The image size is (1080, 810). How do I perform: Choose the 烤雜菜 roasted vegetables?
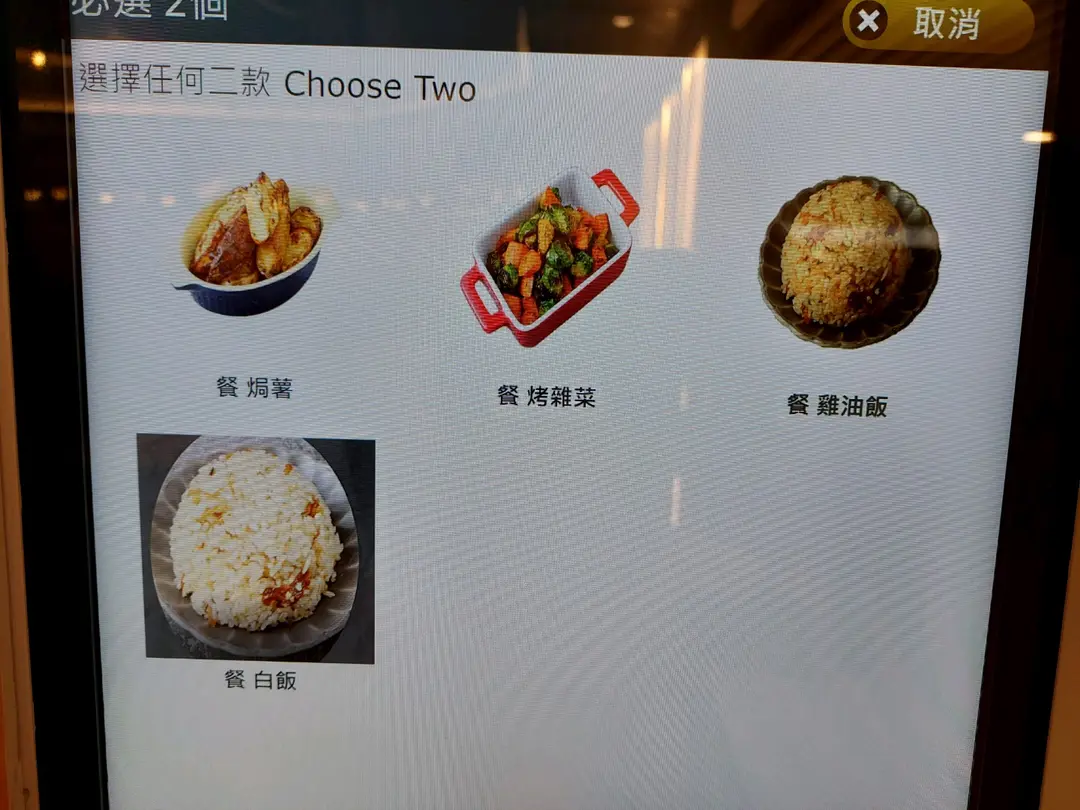[x=548, y=258]
